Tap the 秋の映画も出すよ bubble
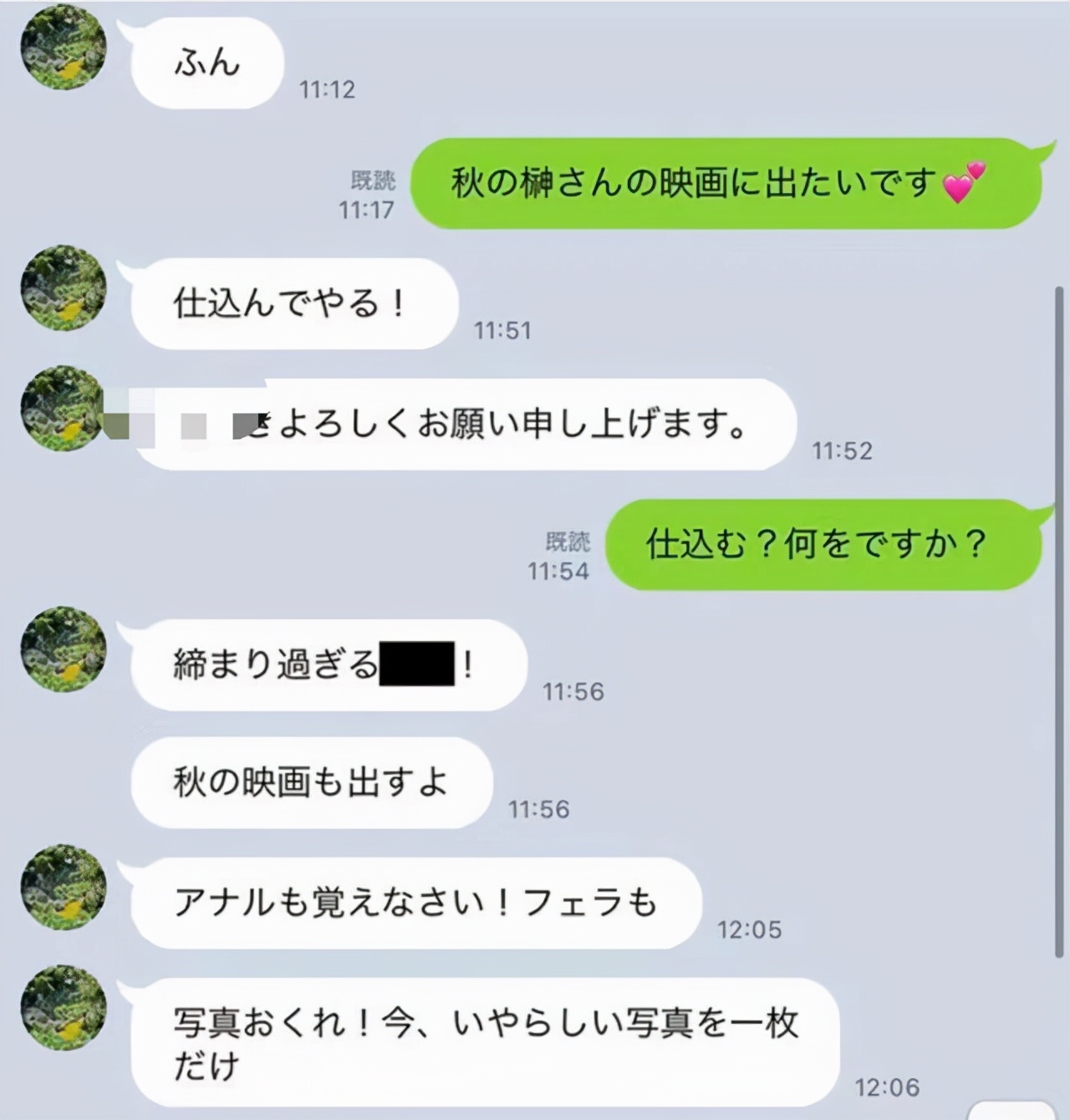This screenshot has height=1120, width=1070. coord(309,781)
